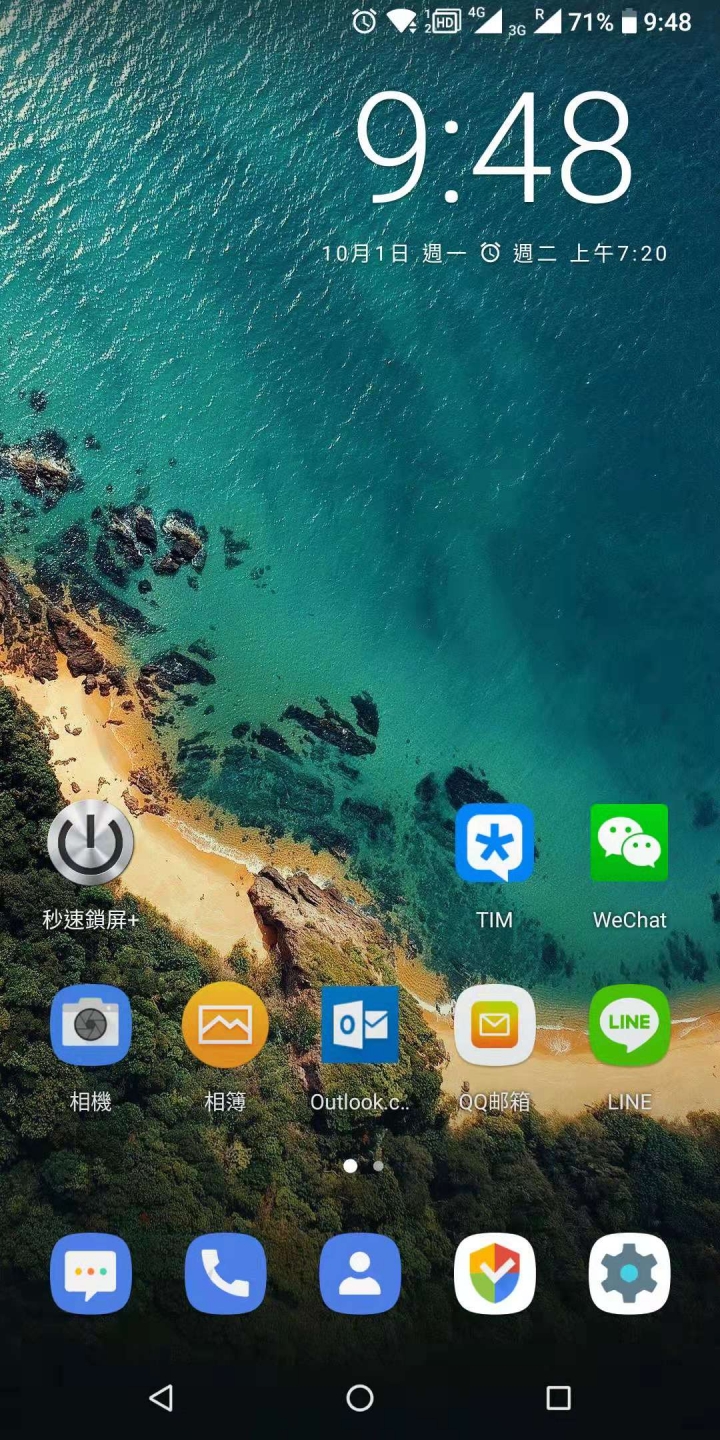The height and width of the screenshot is (1440, 720).
Task: Launch the 相機 camera app
Action: tap(90, 1024)
